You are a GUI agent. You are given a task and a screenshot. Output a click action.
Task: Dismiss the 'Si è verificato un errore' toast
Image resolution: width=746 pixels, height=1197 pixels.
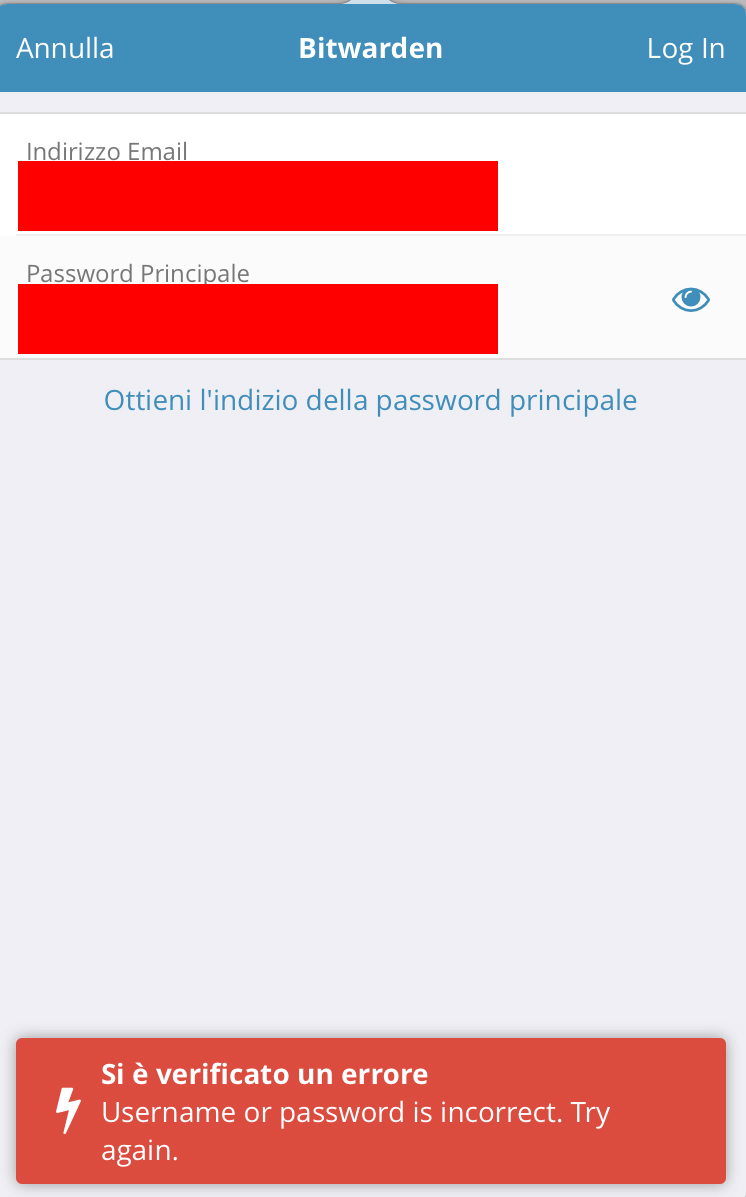pos(371,1110)
